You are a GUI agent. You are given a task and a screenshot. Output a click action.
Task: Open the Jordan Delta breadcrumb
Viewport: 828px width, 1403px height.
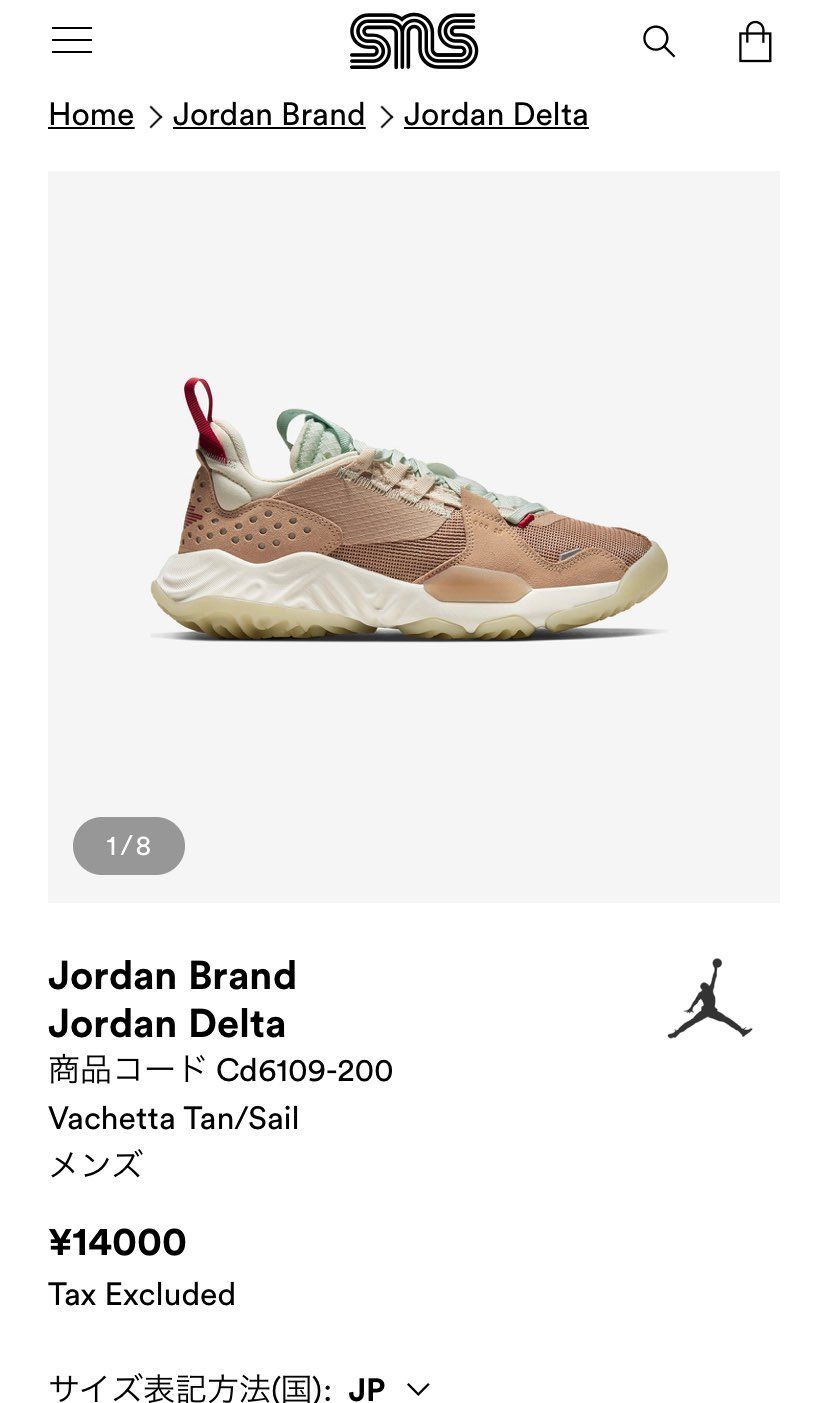(496, 115)
